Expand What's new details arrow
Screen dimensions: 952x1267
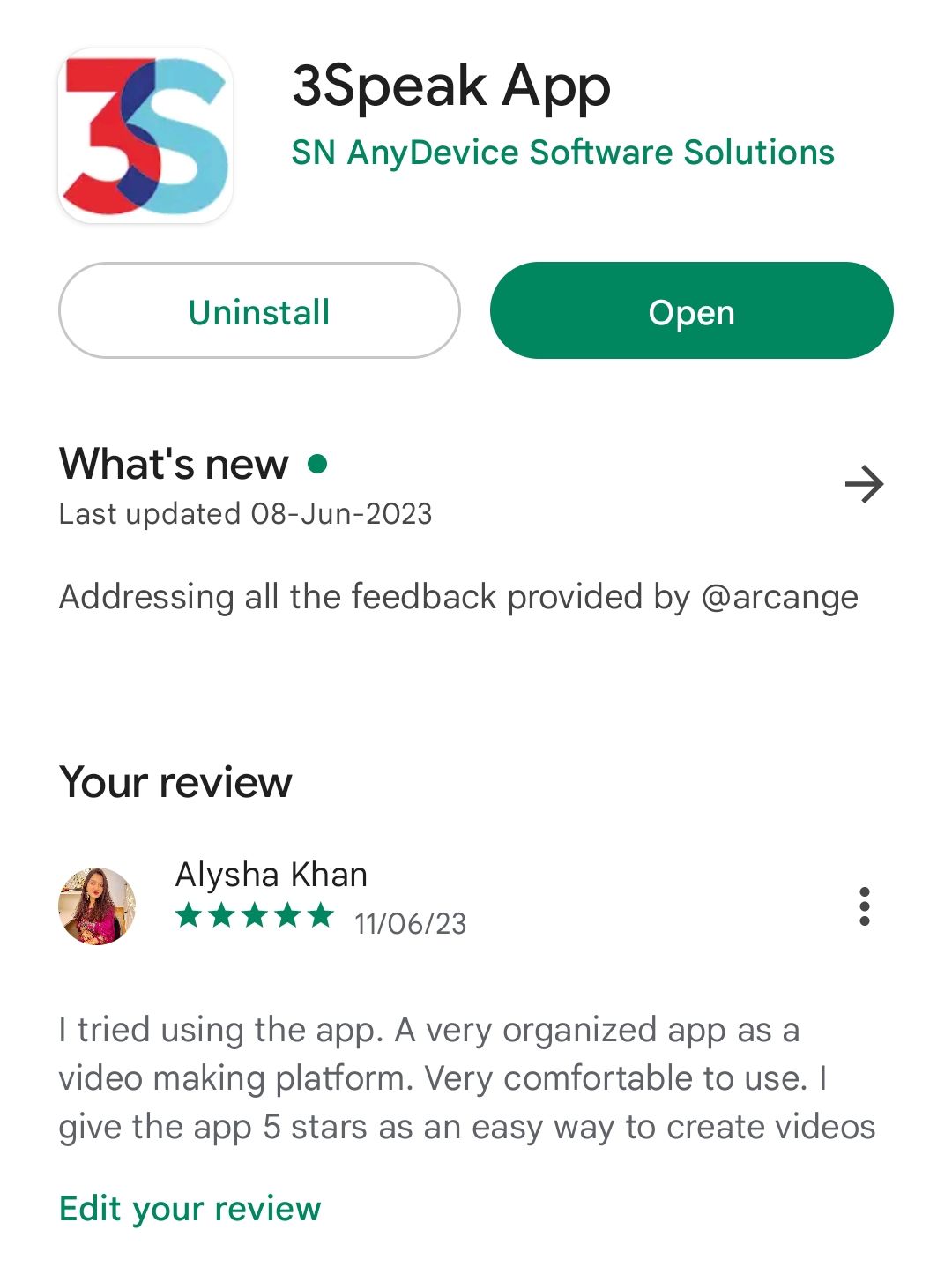(864, 483)
